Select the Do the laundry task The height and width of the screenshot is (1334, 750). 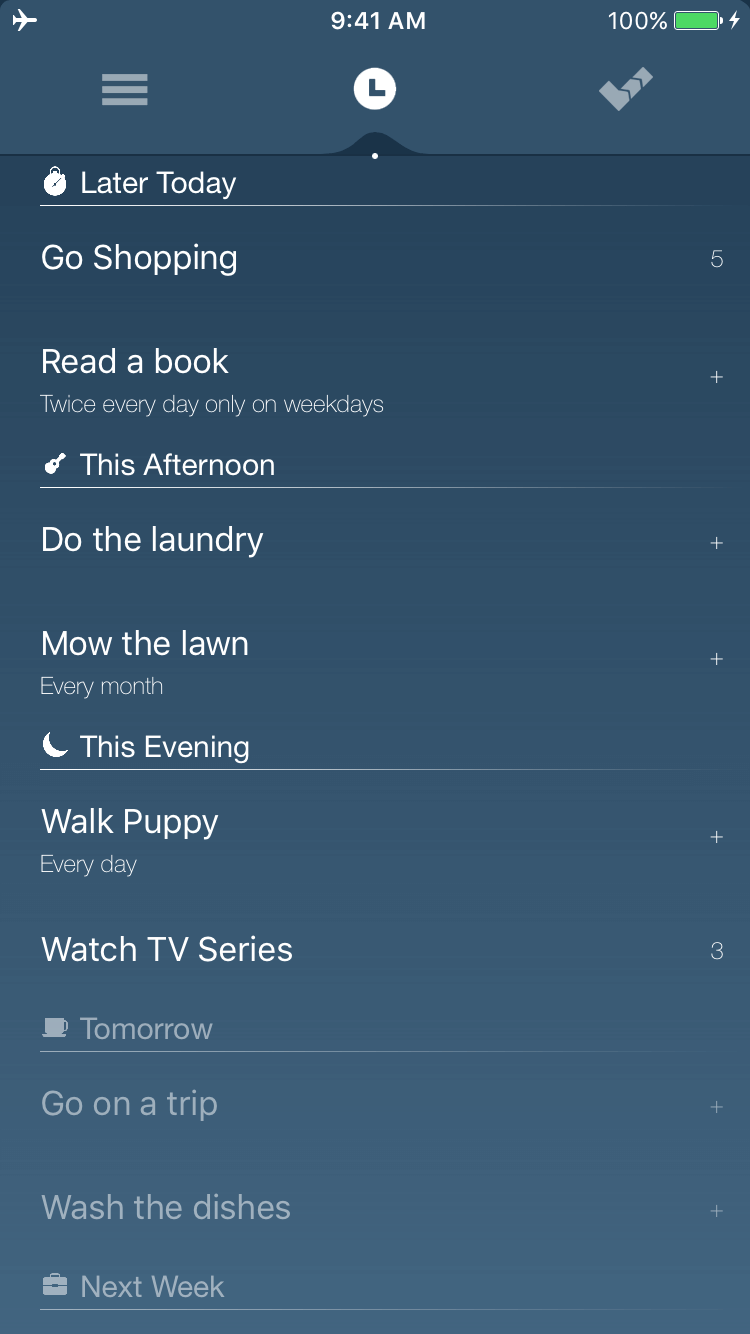tap(152, 540)
